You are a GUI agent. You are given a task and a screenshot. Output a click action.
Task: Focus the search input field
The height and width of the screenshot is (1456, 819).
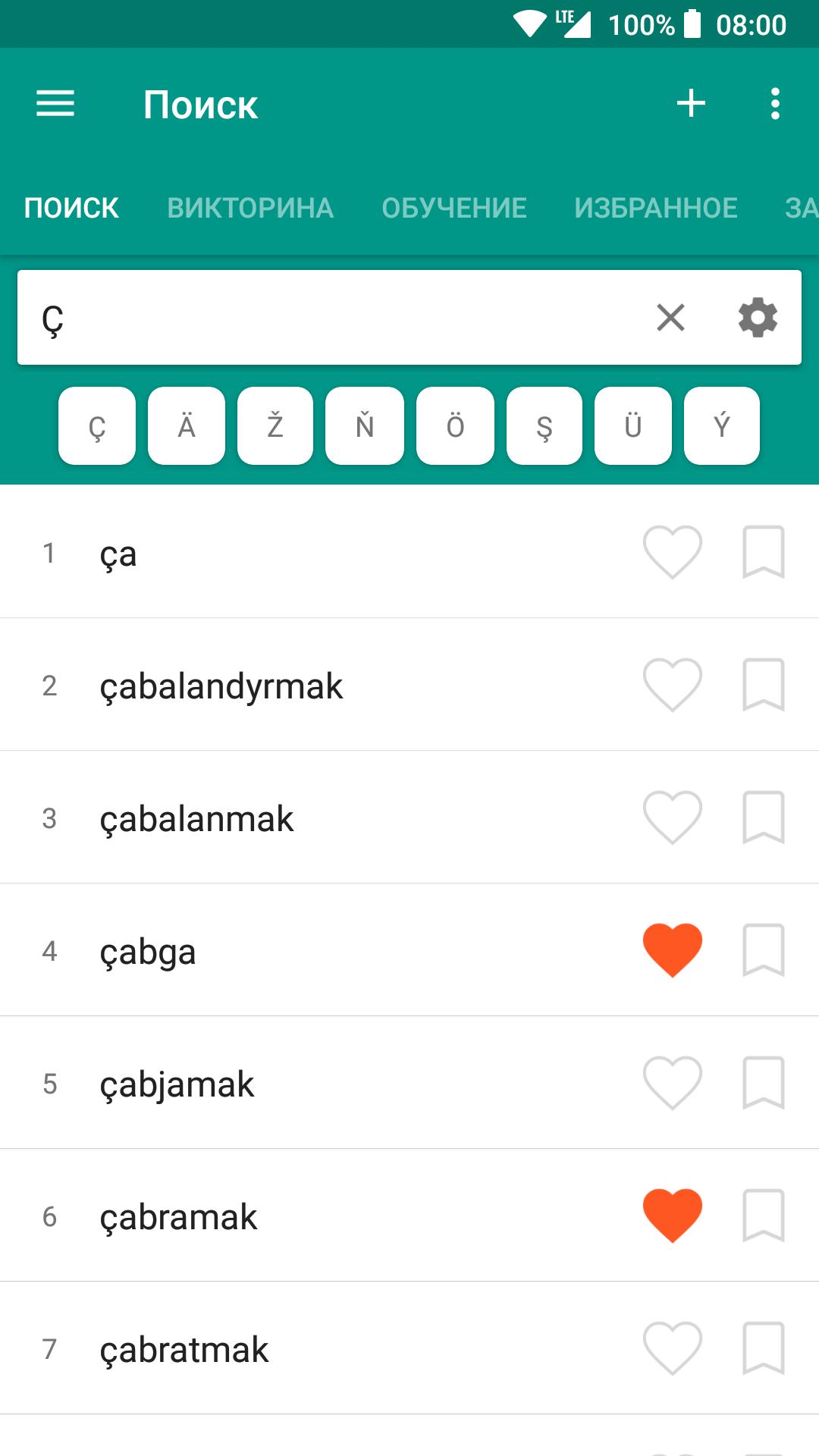(x=334, y=318)
